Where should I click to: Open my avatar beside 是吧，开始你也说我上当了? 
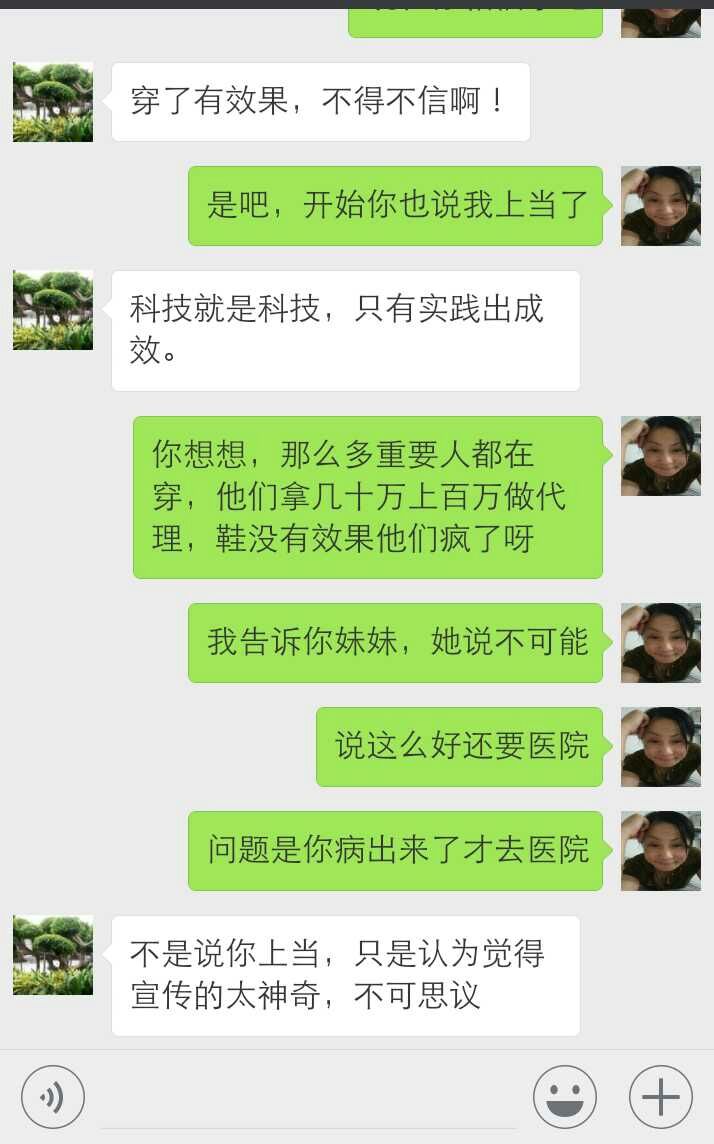point(660,206)
